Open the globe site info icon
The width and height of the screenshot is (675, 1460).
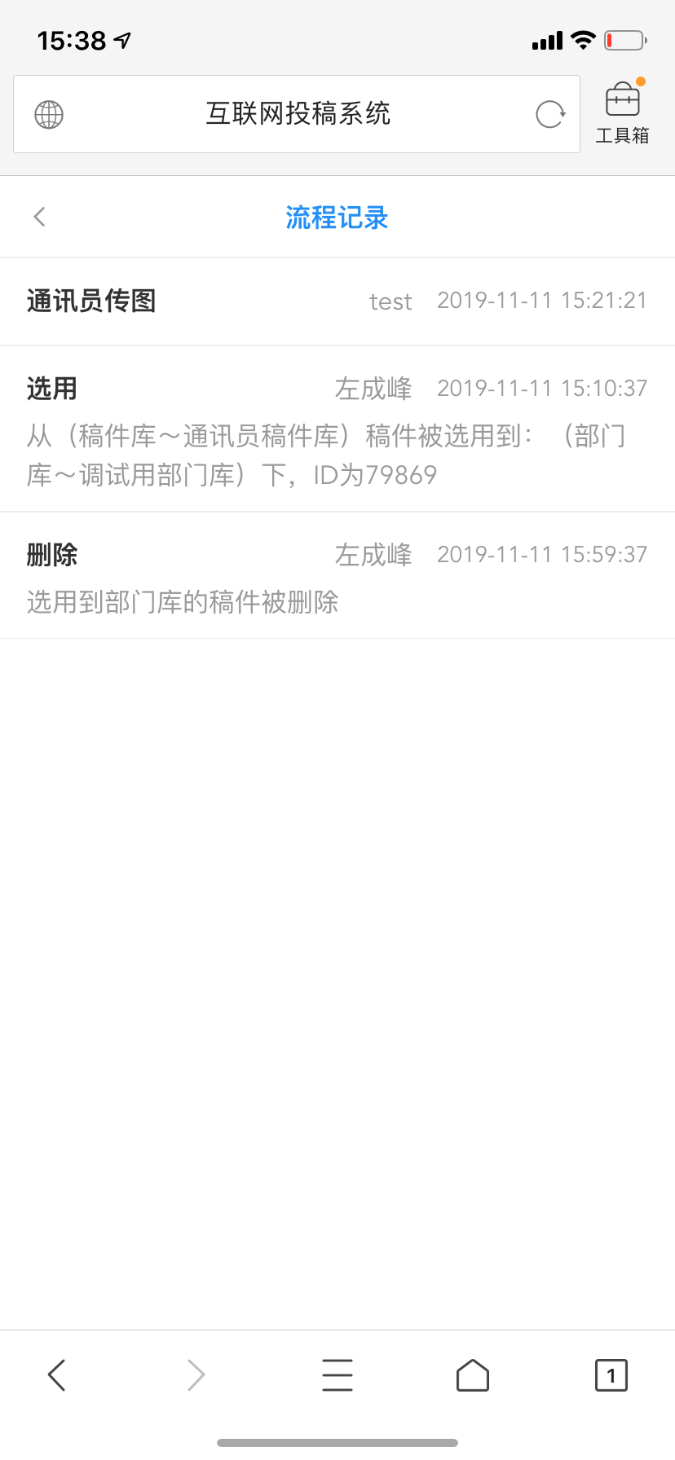pyautogui.click(x=49, y=115)
